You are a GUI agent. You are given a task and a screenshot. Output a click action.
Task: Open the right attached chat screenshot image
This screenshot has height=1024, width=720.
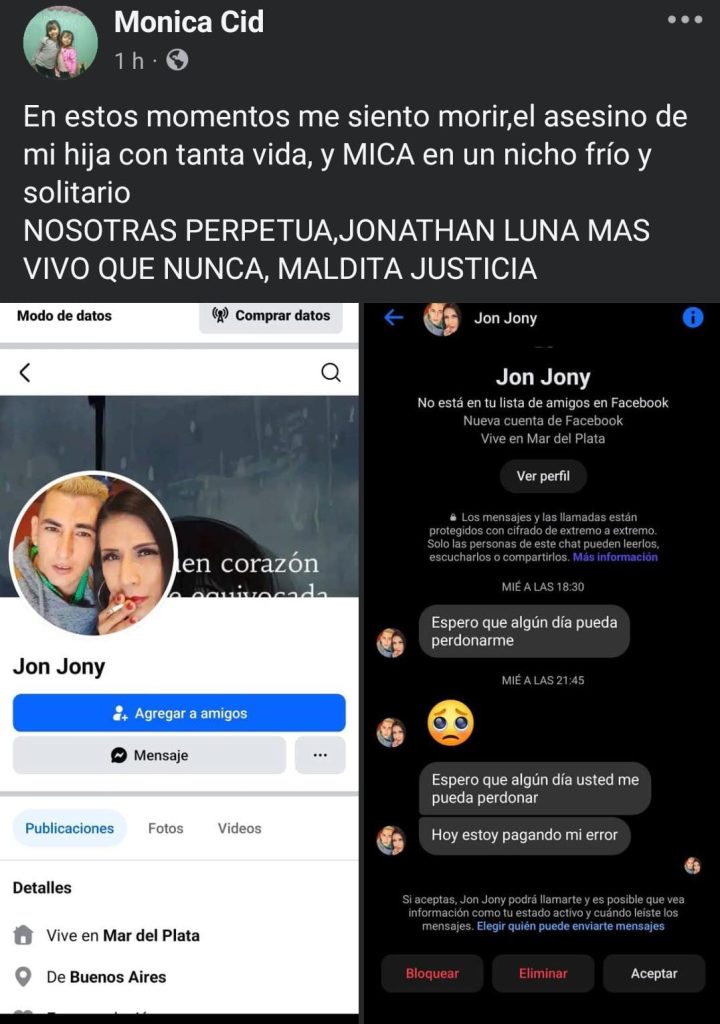pos(541,660)
